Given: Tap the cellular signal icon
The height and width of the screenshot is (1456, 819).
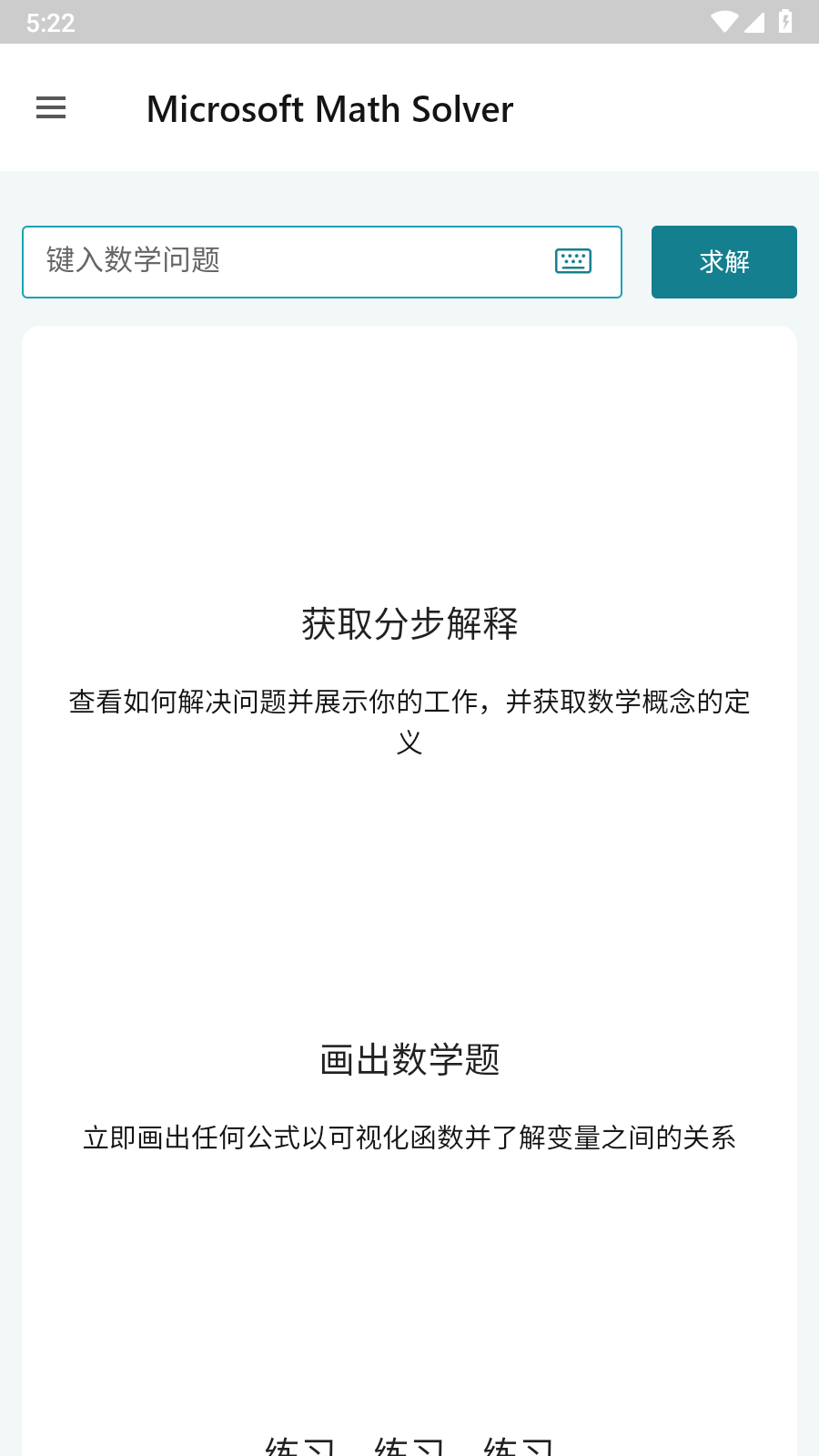Looking at the screenshot, I should click(x=753, y=23).
